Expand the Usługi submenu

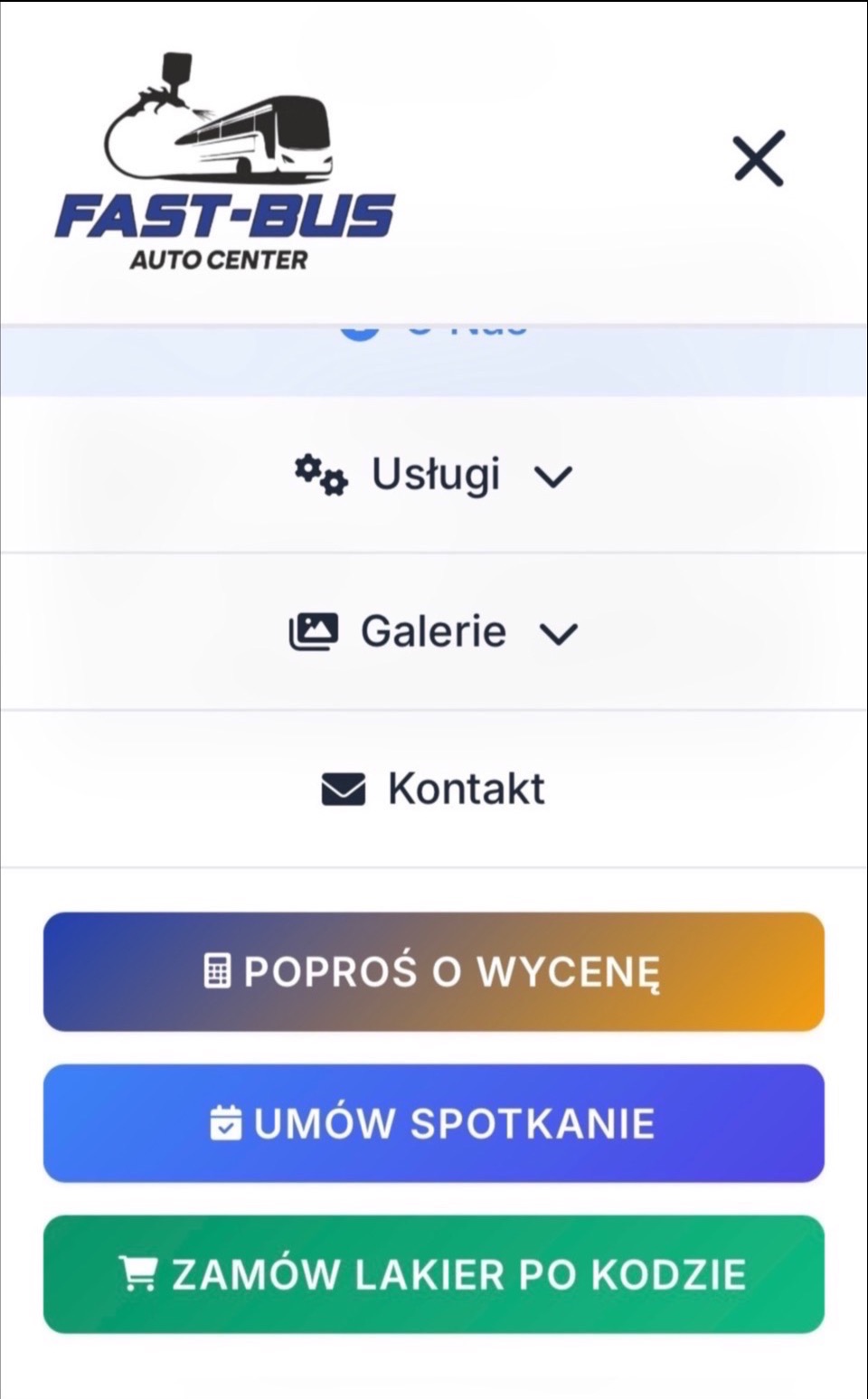pos(434,475)
